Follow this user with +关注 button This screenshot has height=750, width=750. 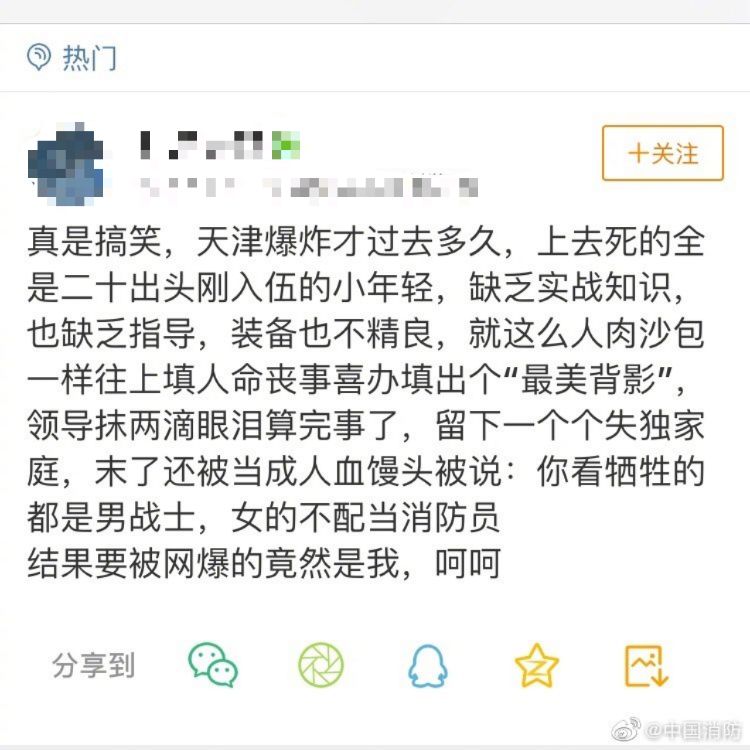pyautogui.click(x=662, y=153)
